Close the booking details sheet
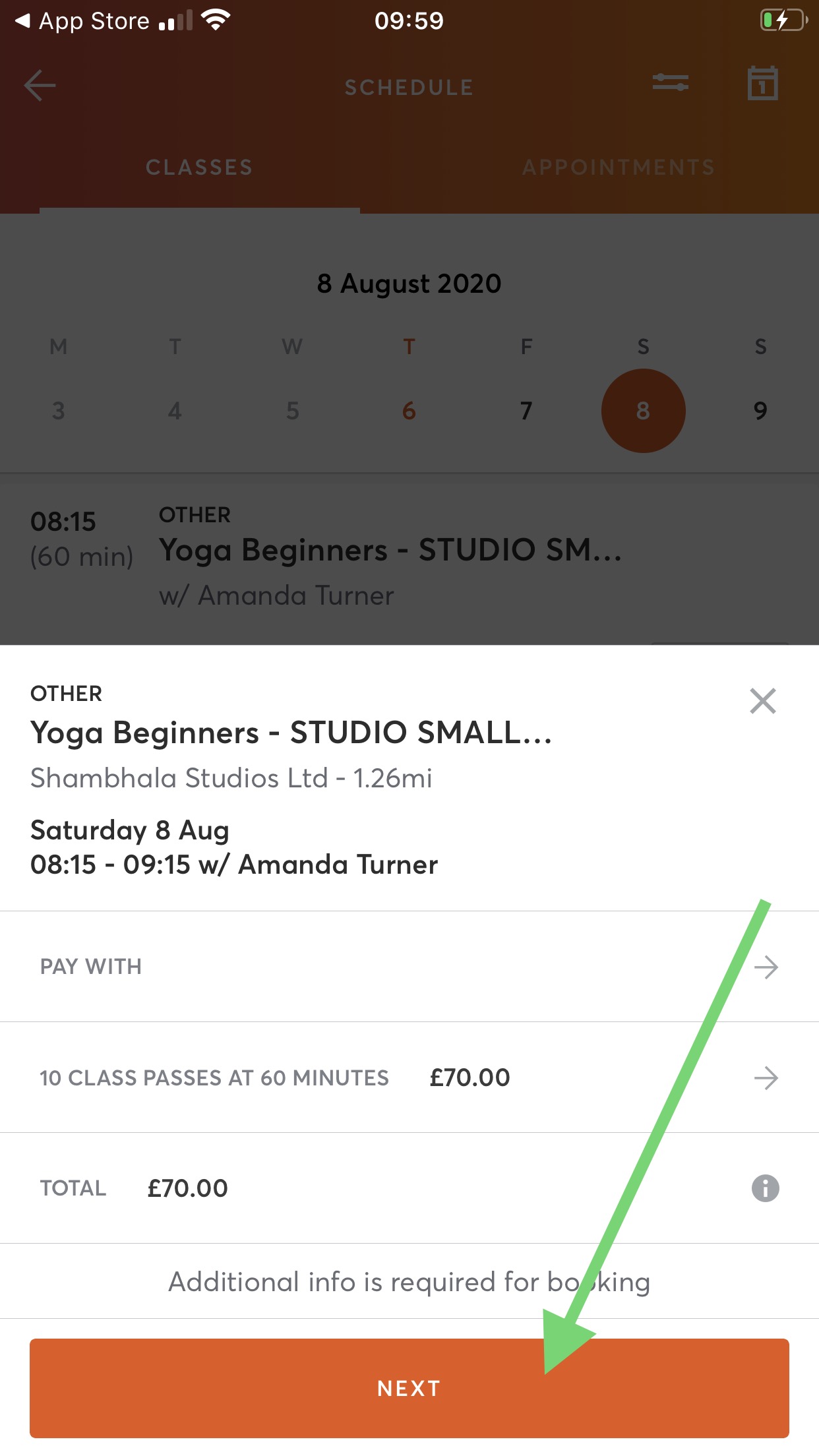Screen dimensions: 819x1456 (763, 701)
